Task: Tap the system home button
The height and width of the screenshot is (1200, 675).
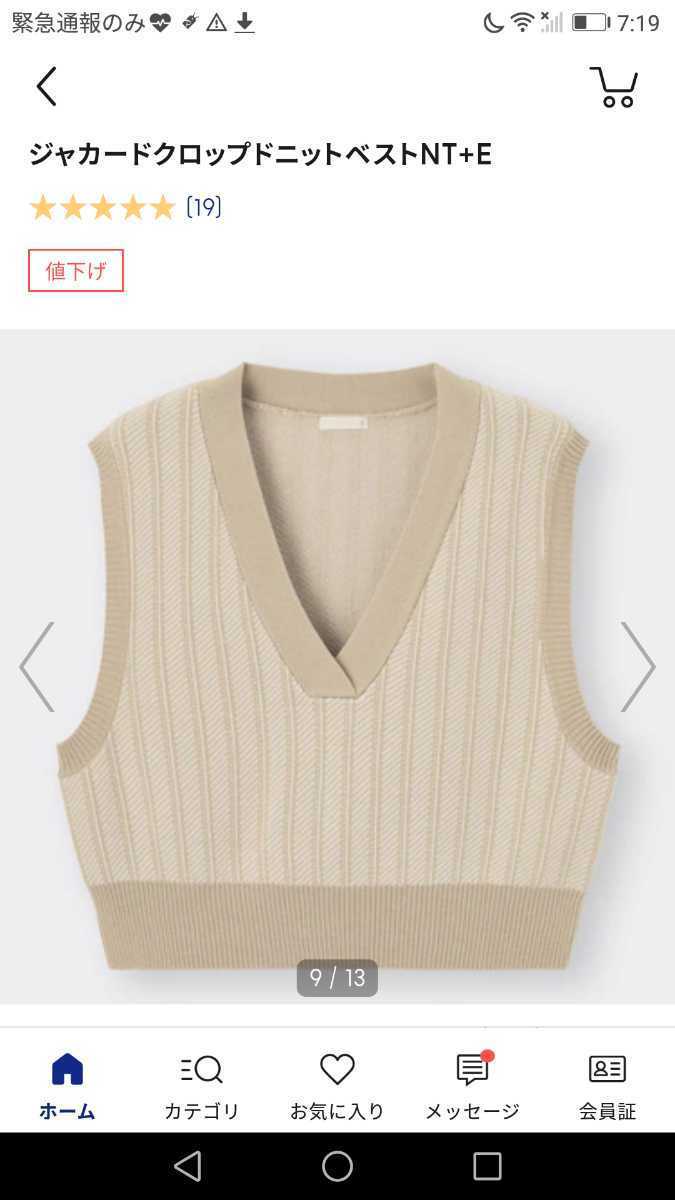Action: [x=337, y=1166]
